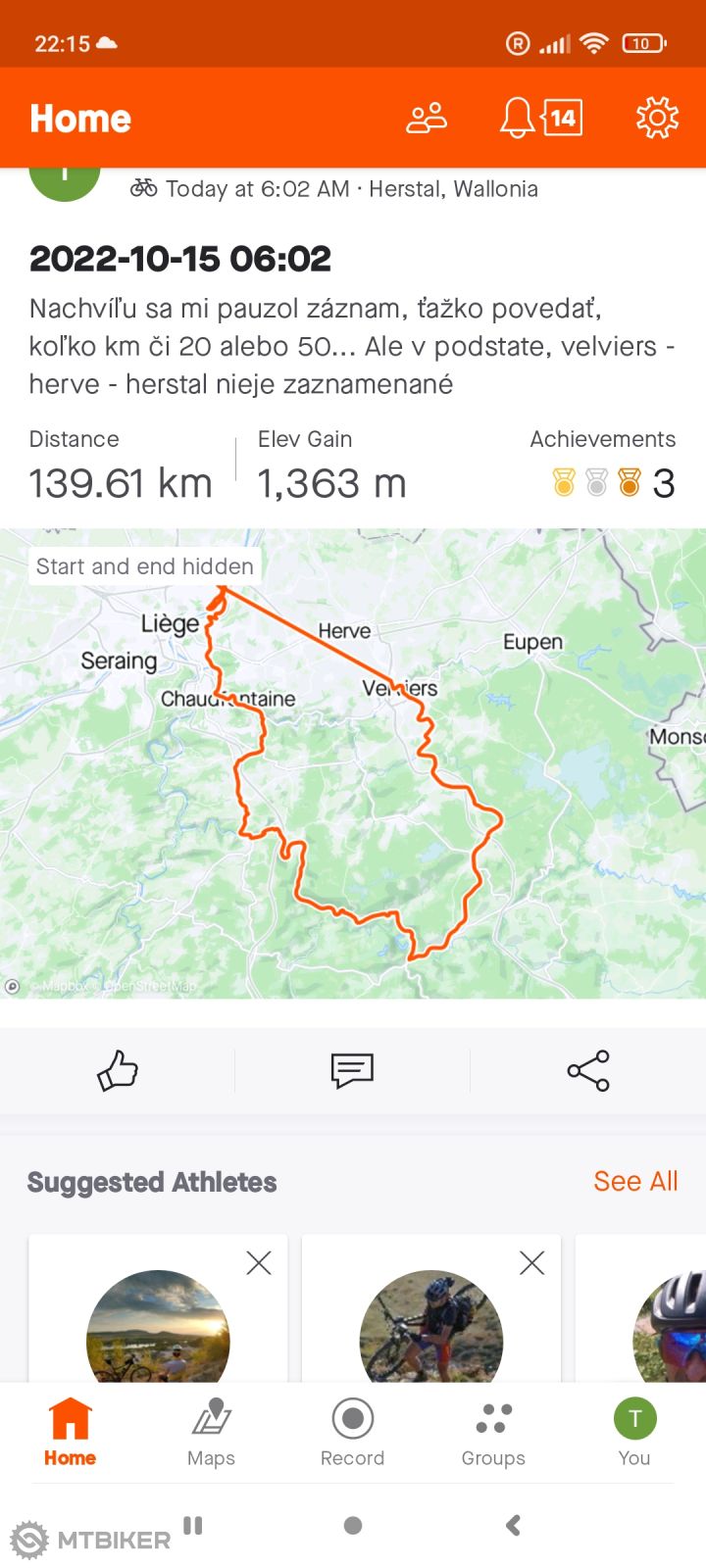Switch to the Groups tab
This screenshot has width=706, height=1568.
493,1432
